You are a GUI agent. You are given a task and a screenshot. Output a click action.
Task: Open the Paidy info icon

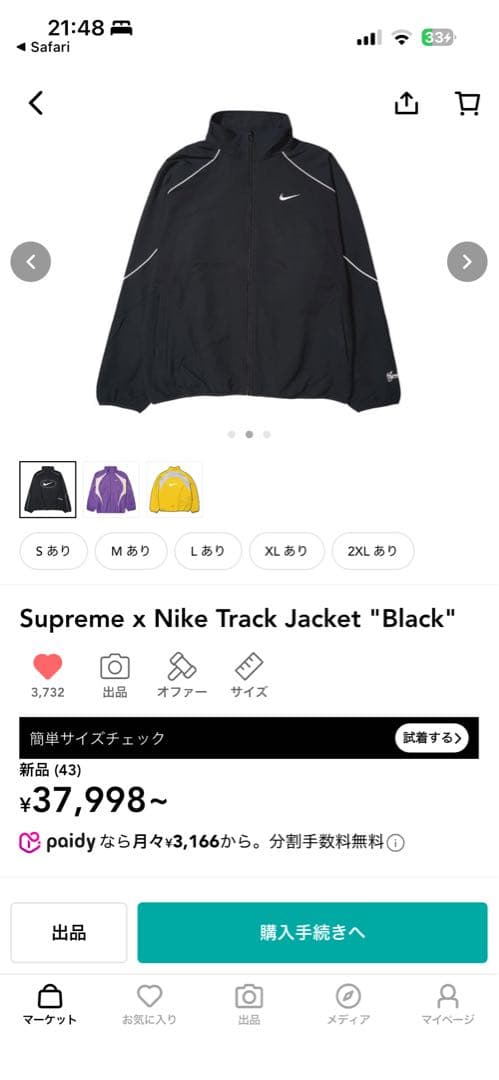pos(396,842)
